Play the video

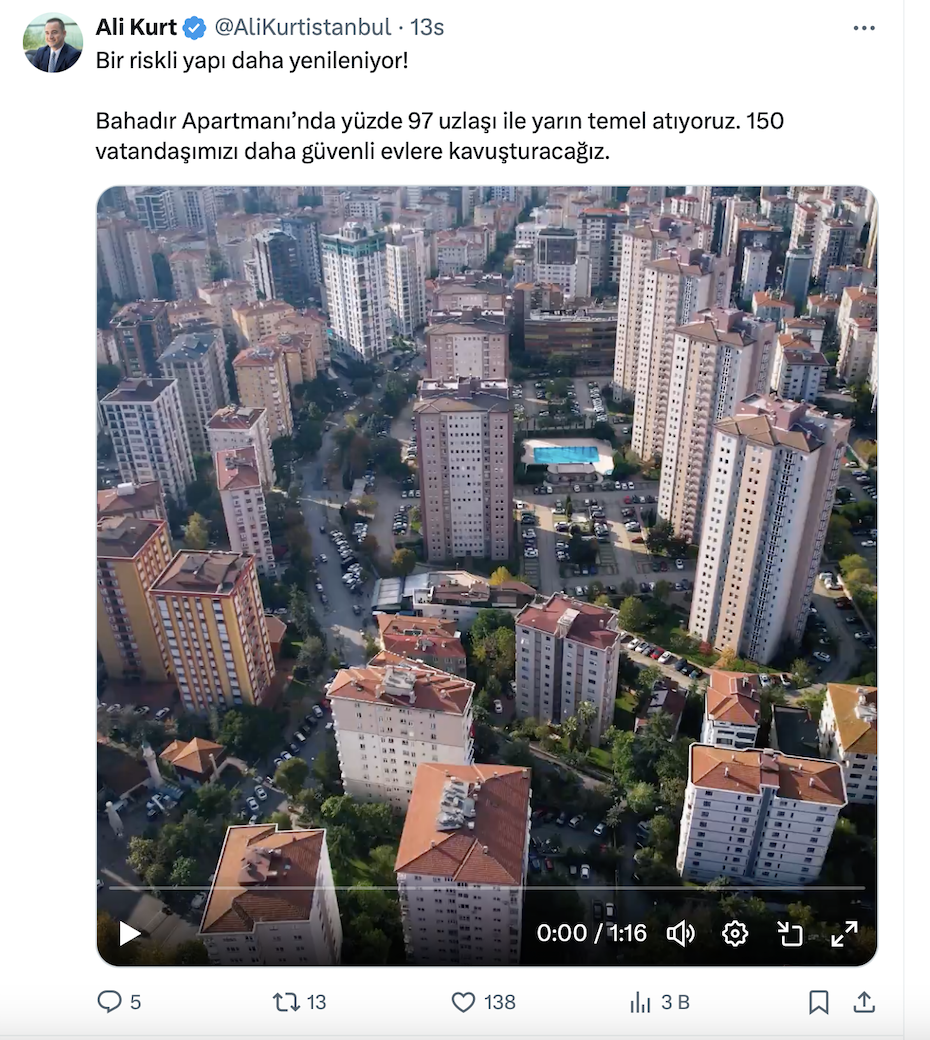click(x=130, y=933)
